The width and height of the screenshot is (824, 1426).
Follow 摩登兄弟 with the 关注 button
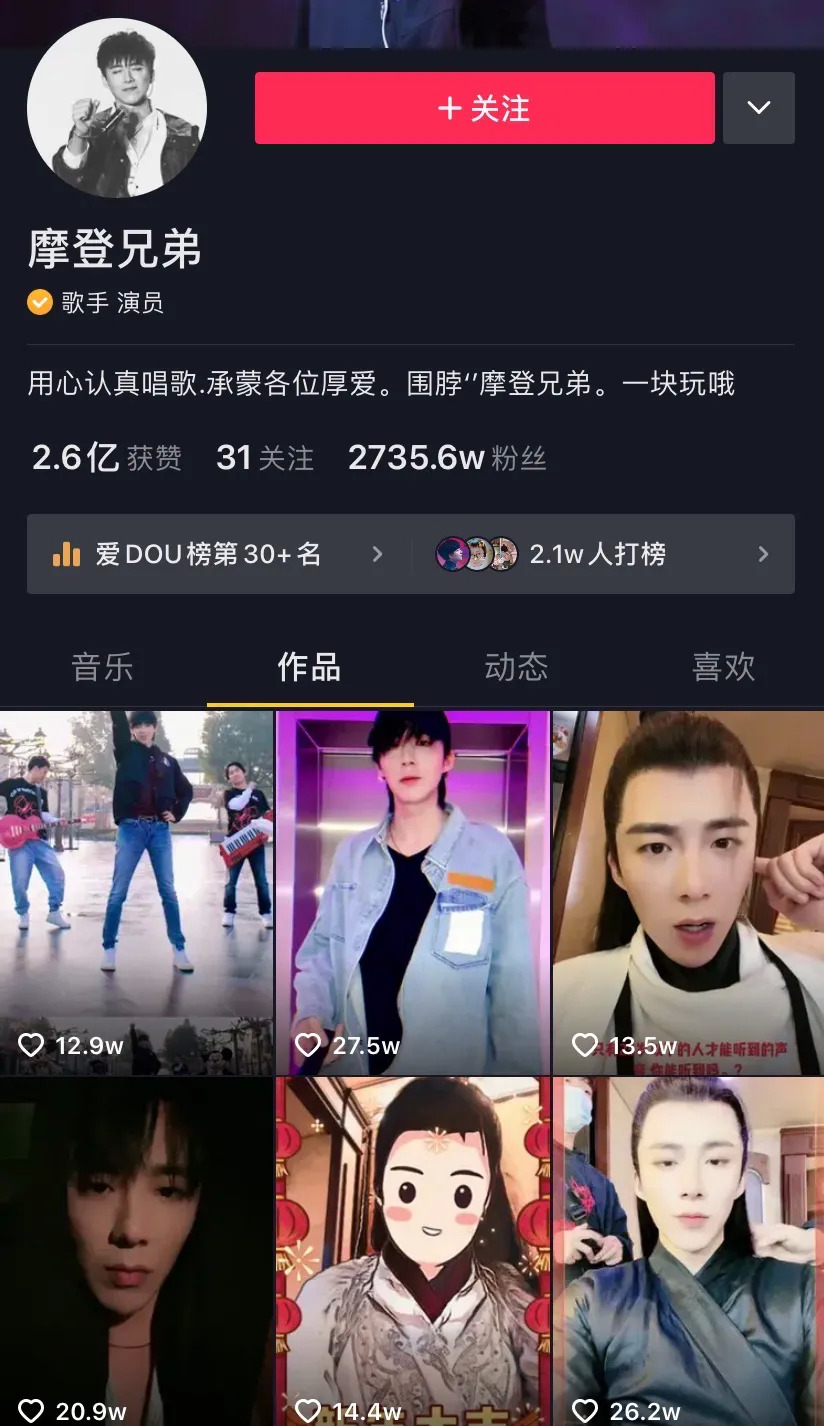pos(484,108)
